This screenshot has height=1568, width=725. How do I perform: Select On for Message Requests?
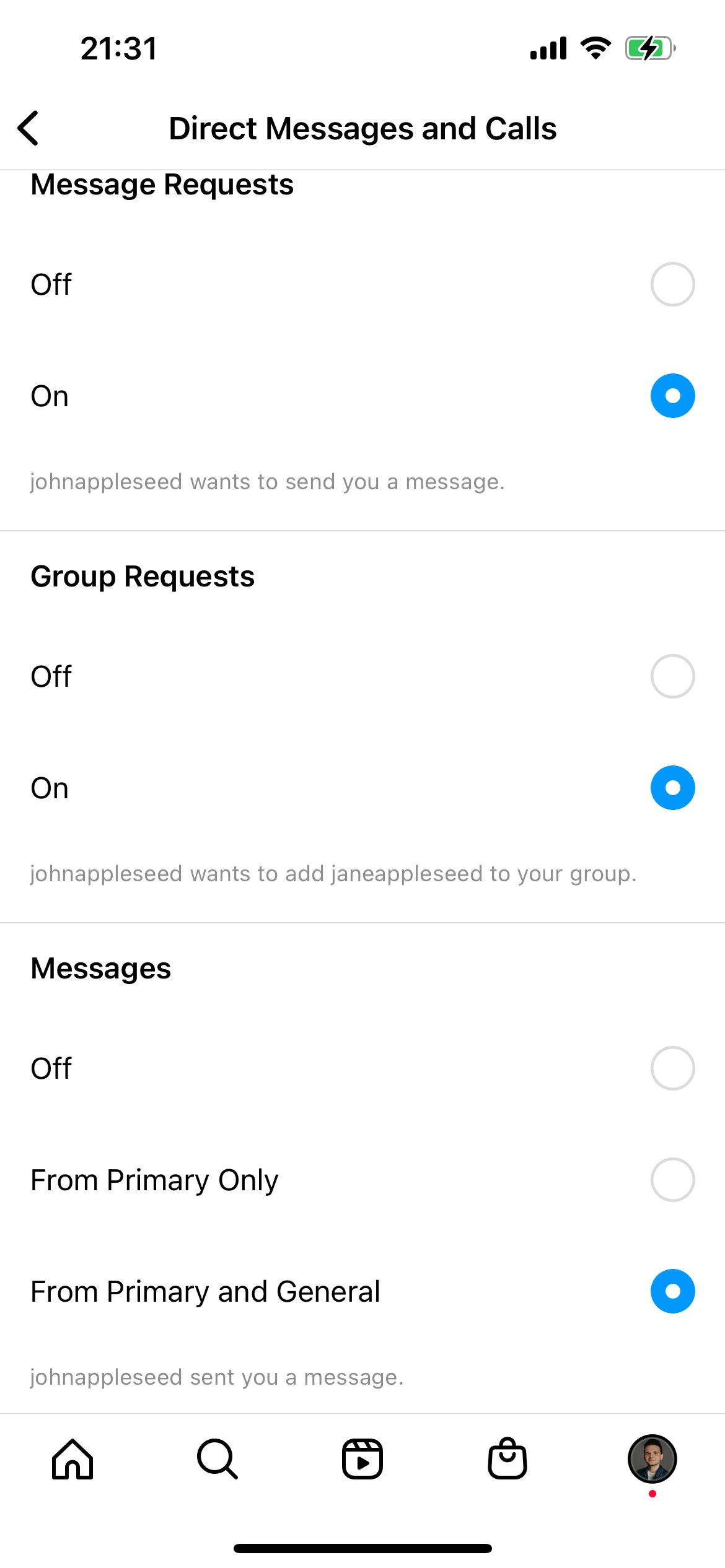click(672, 396)
